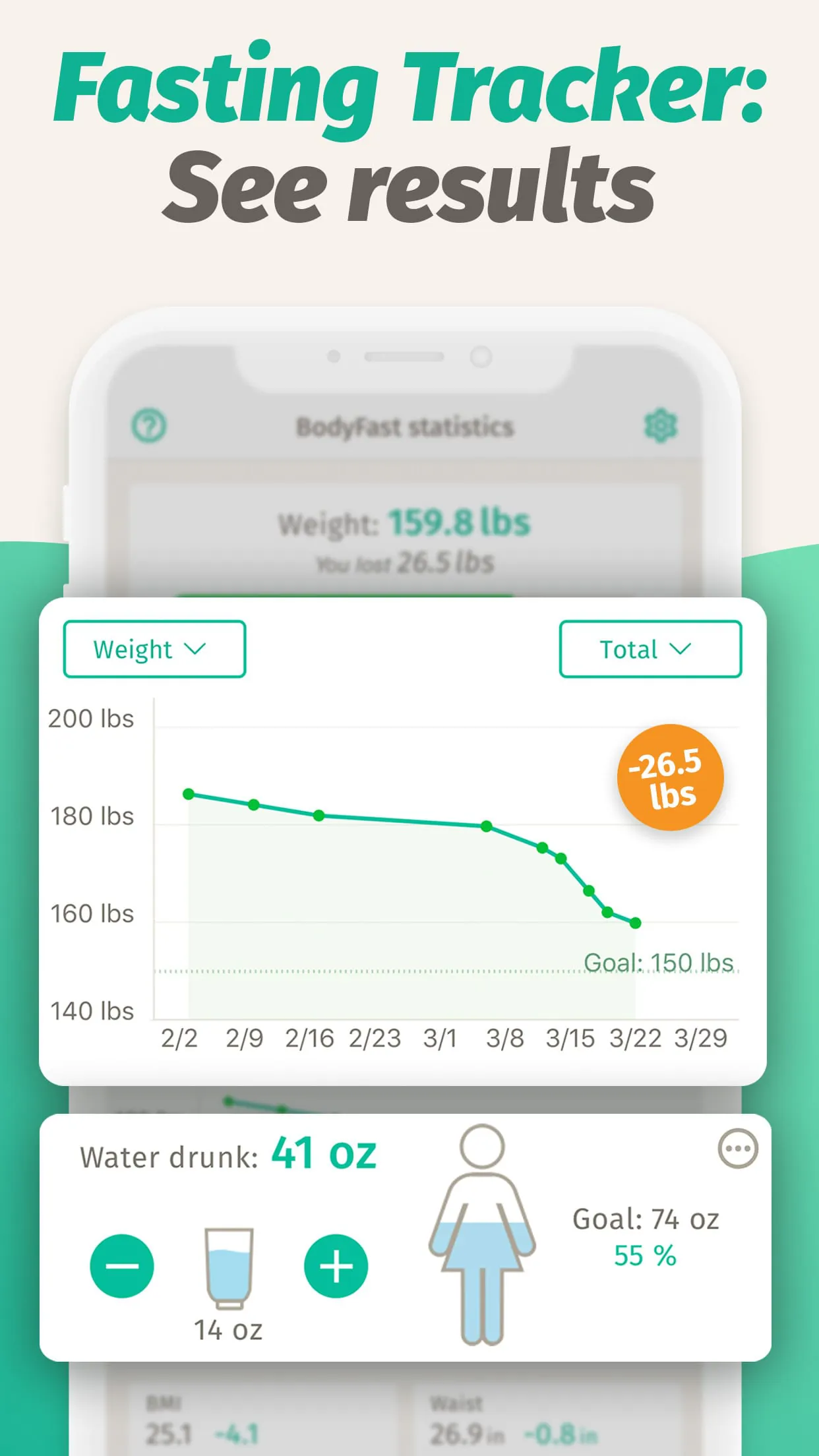819x1456 pixels.
Task: Open the BodyFast statistics header
Action: click(404, 426)
